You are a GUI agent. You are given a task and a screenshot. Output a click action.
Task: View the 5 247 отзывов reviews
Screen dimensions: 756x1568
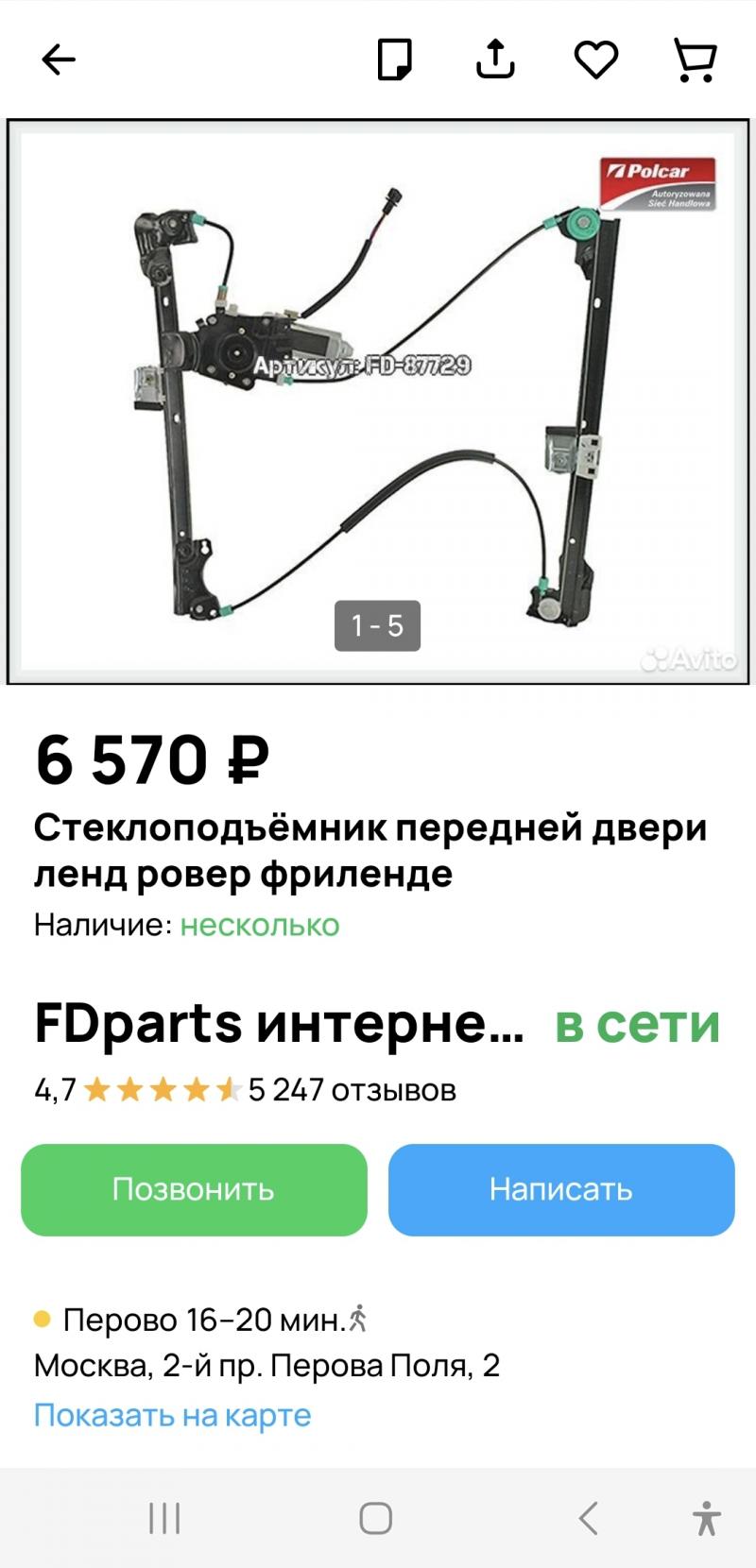click(352, 1090)
